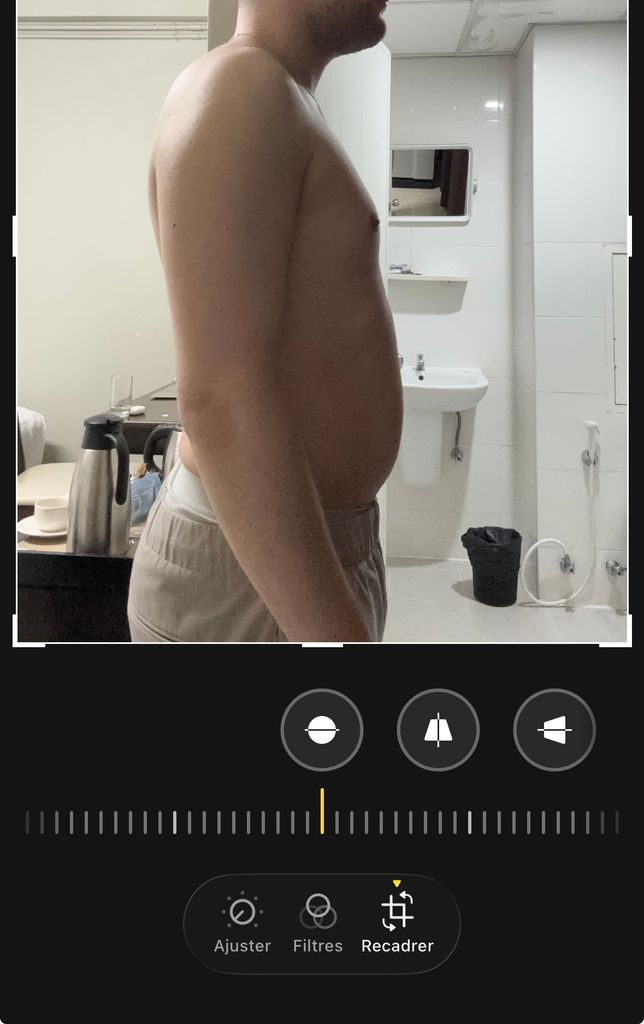Switch to the Ajuster tab

tap(242, 923)
